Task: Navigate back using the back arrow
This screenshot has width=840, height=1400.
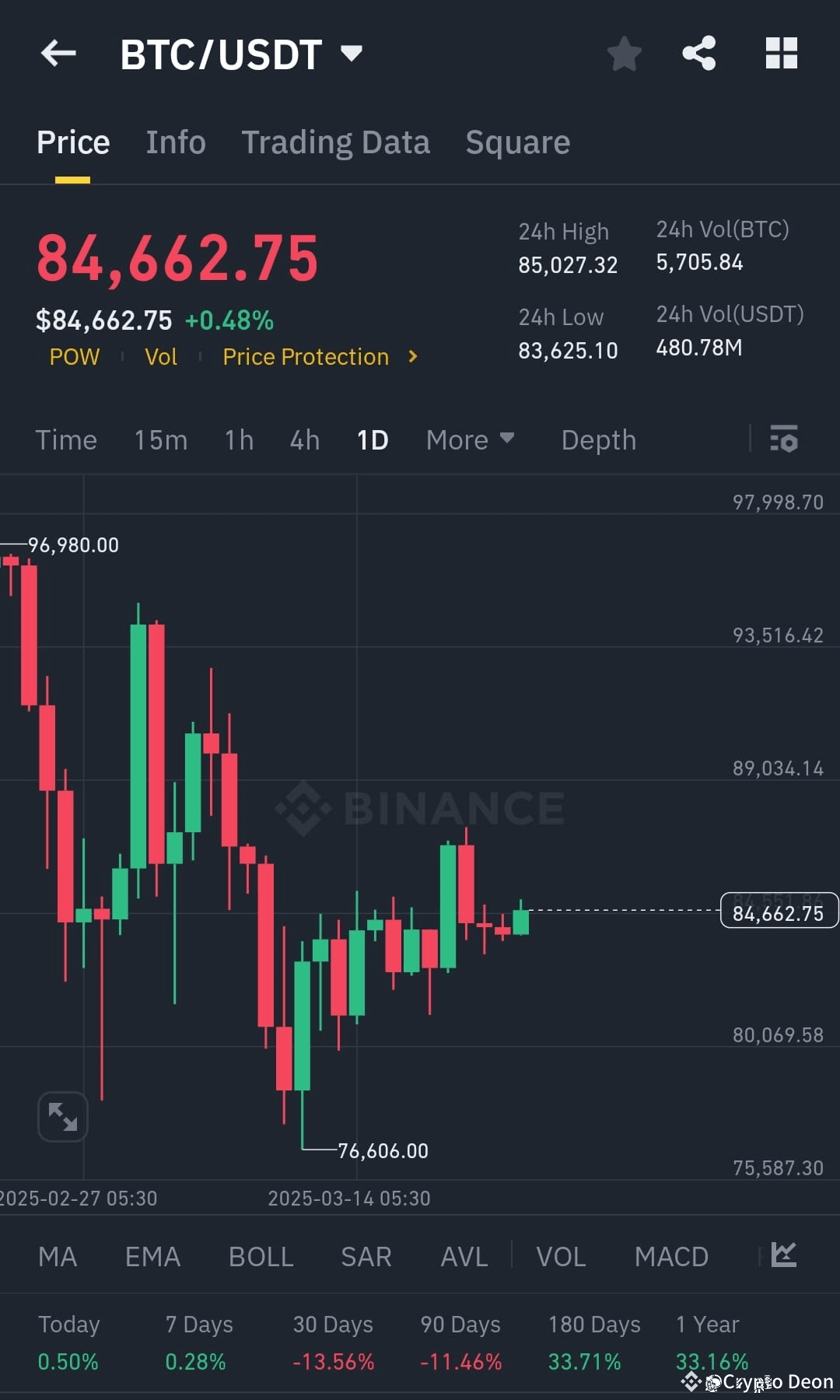Action: click(x=58, y=53)
